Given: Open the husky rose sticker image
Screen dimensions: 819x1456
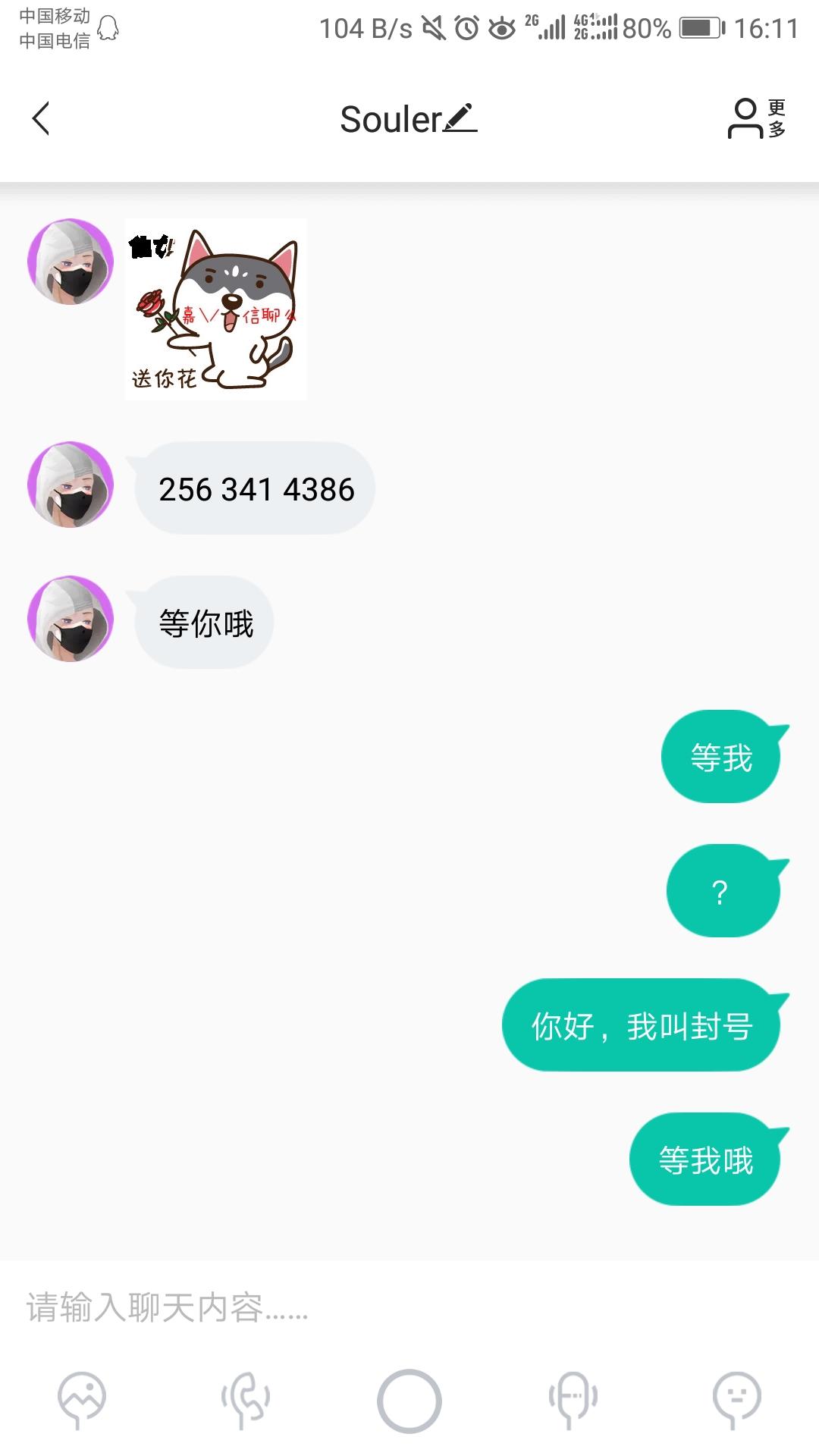Looking at the screenshot, I should 216,309.
